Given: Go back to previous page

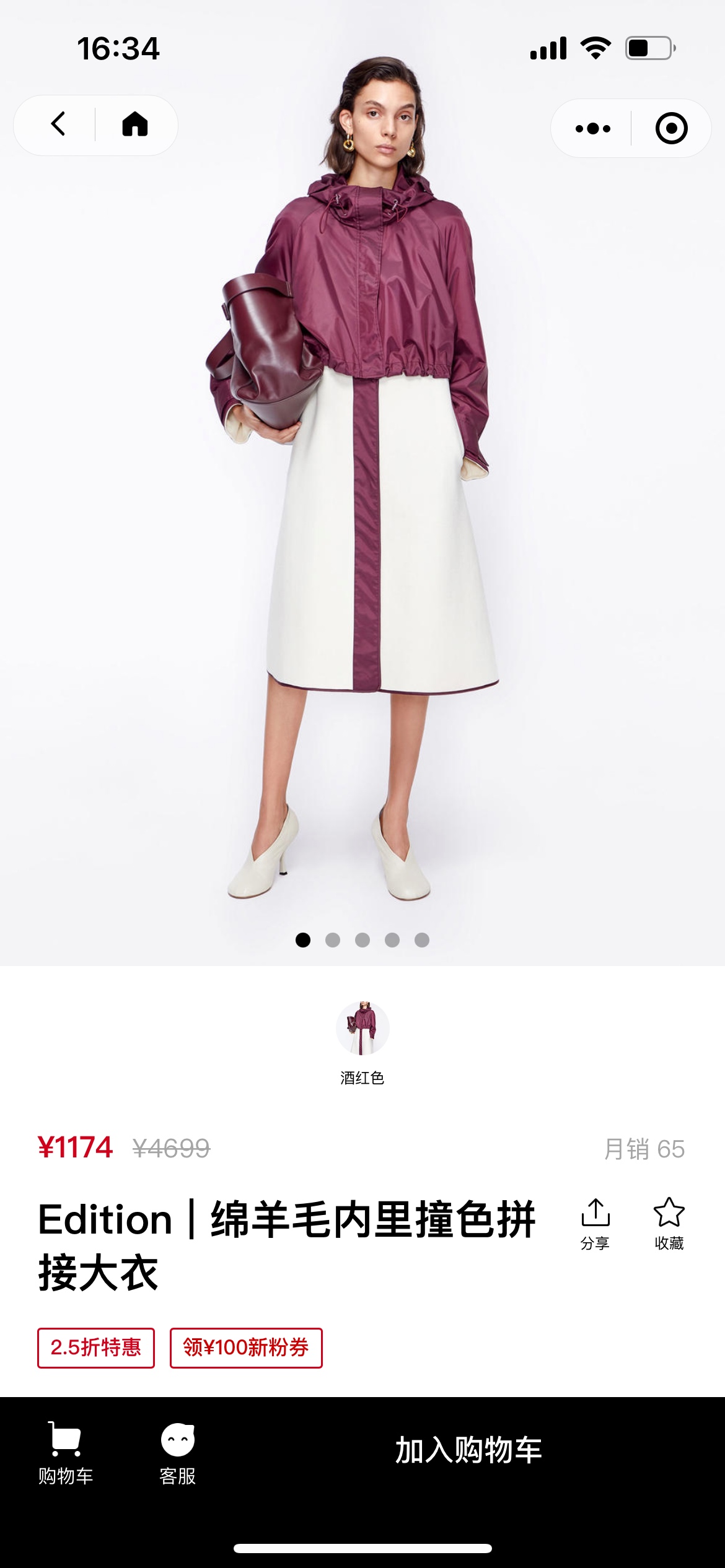Looking at the screenshot, I should [x=58, y=124].
